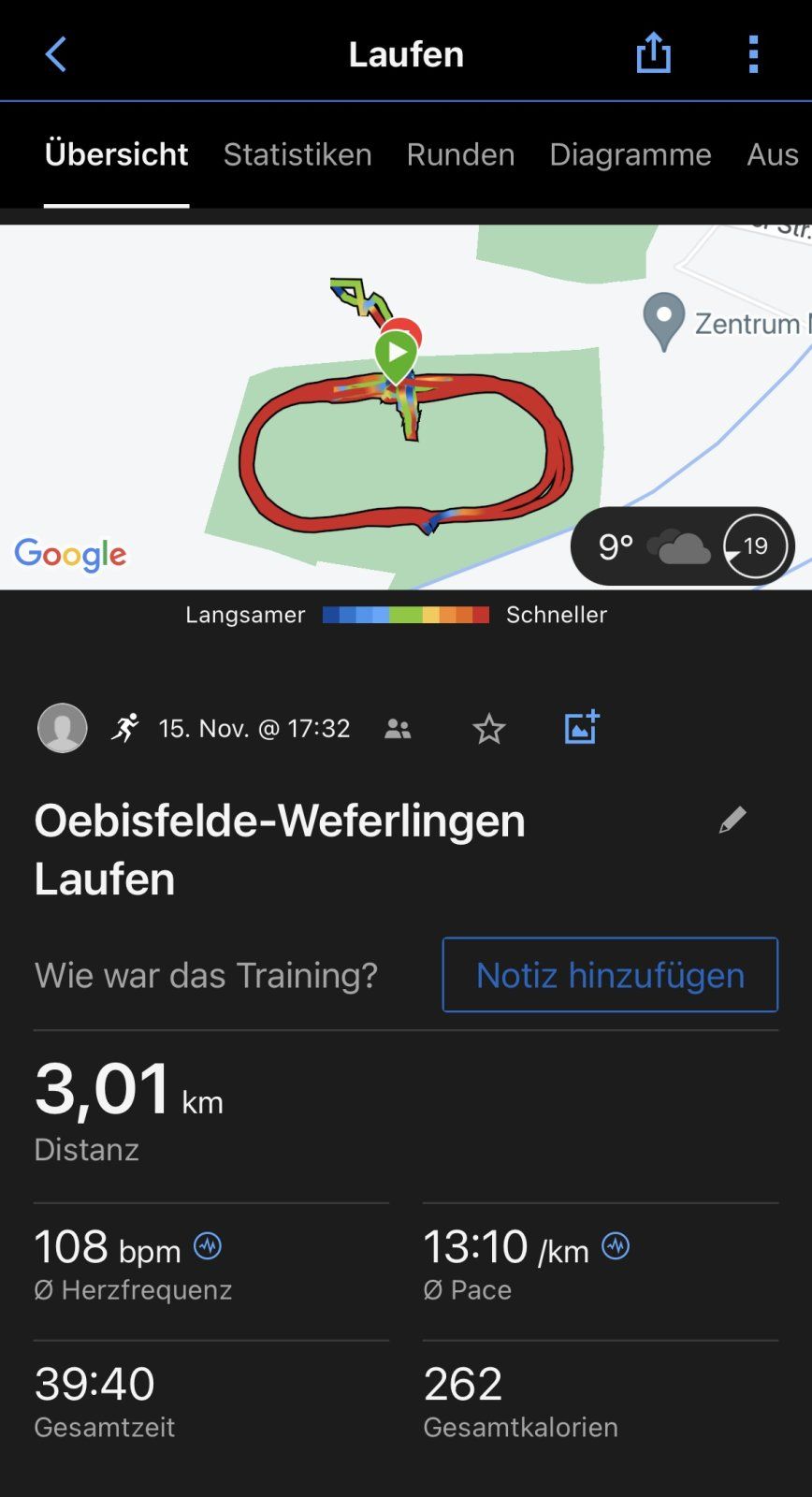812x1497 pixels.
Task: Edit the activity name Oebisfelde-Weferlingen Laufen
Action: (x=732, y=821)
